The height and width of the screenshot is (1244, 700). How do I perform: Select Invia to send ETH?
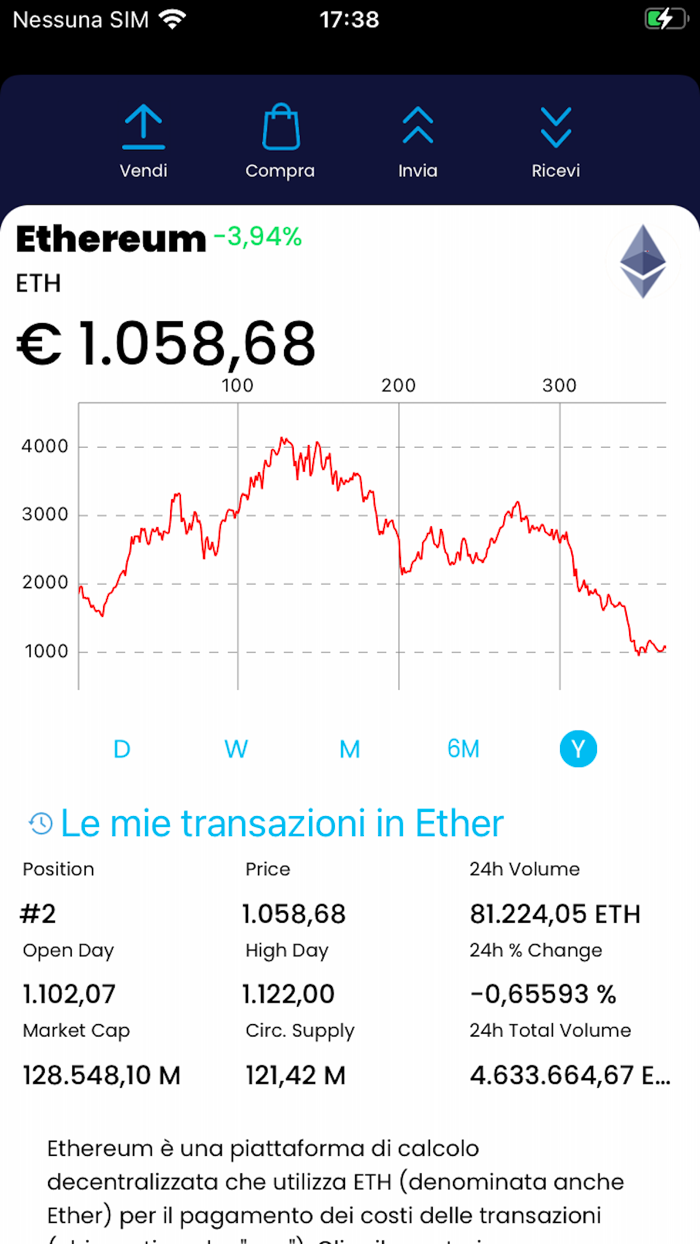coord(418,142)
